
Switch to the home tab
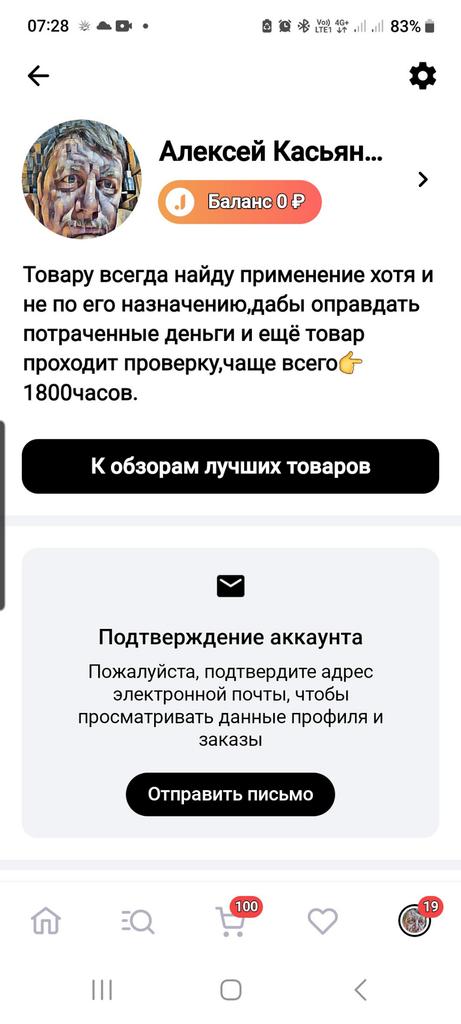46,921
